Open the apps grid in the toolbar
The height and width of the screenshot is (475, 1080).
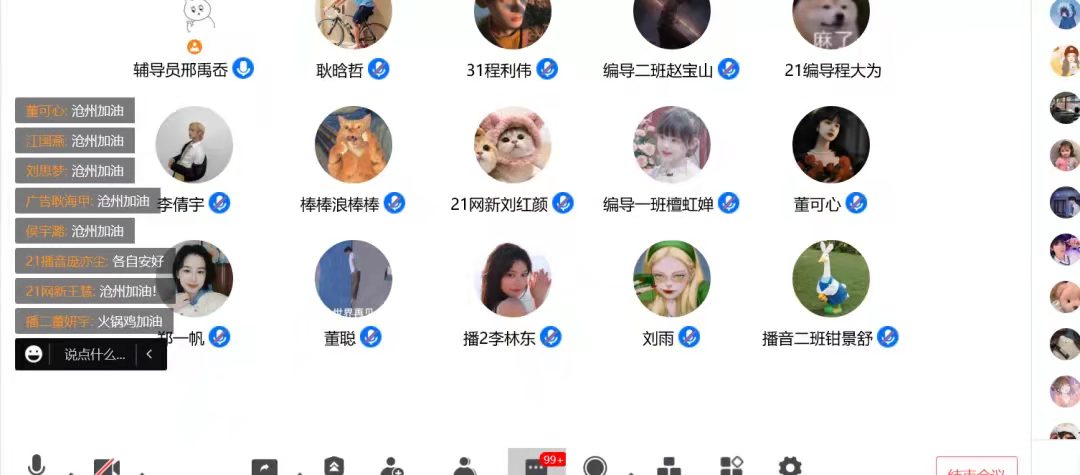click(x=731, y=467)
